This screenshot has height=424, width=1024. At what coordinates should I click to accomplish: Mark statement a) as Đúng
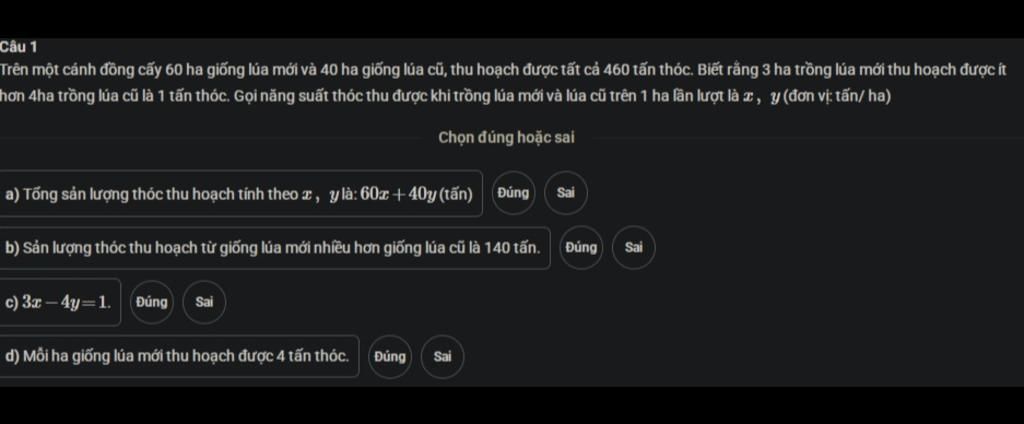click(x=512, y=193)
